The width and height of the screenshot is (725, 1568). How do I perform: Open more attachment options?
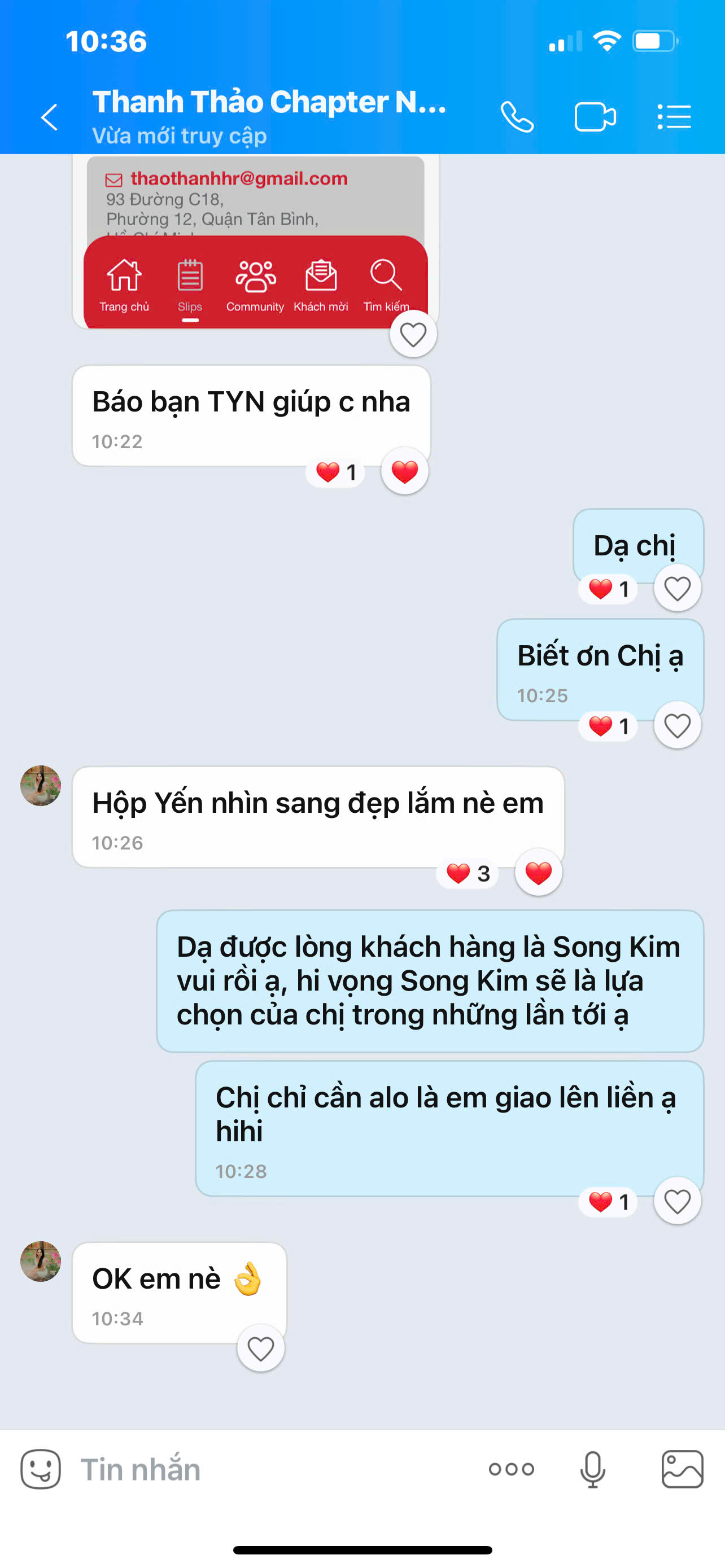coord(512,1469)
